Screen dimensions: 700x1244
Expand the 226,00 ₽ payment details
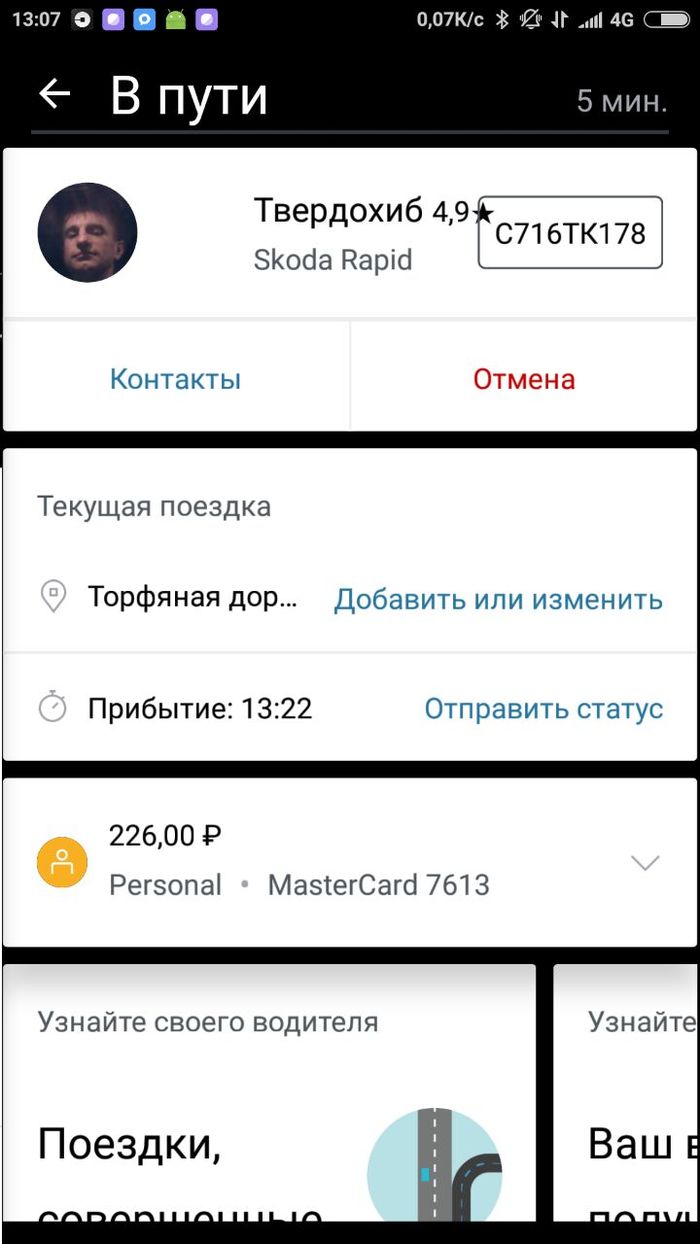(645, 862)
